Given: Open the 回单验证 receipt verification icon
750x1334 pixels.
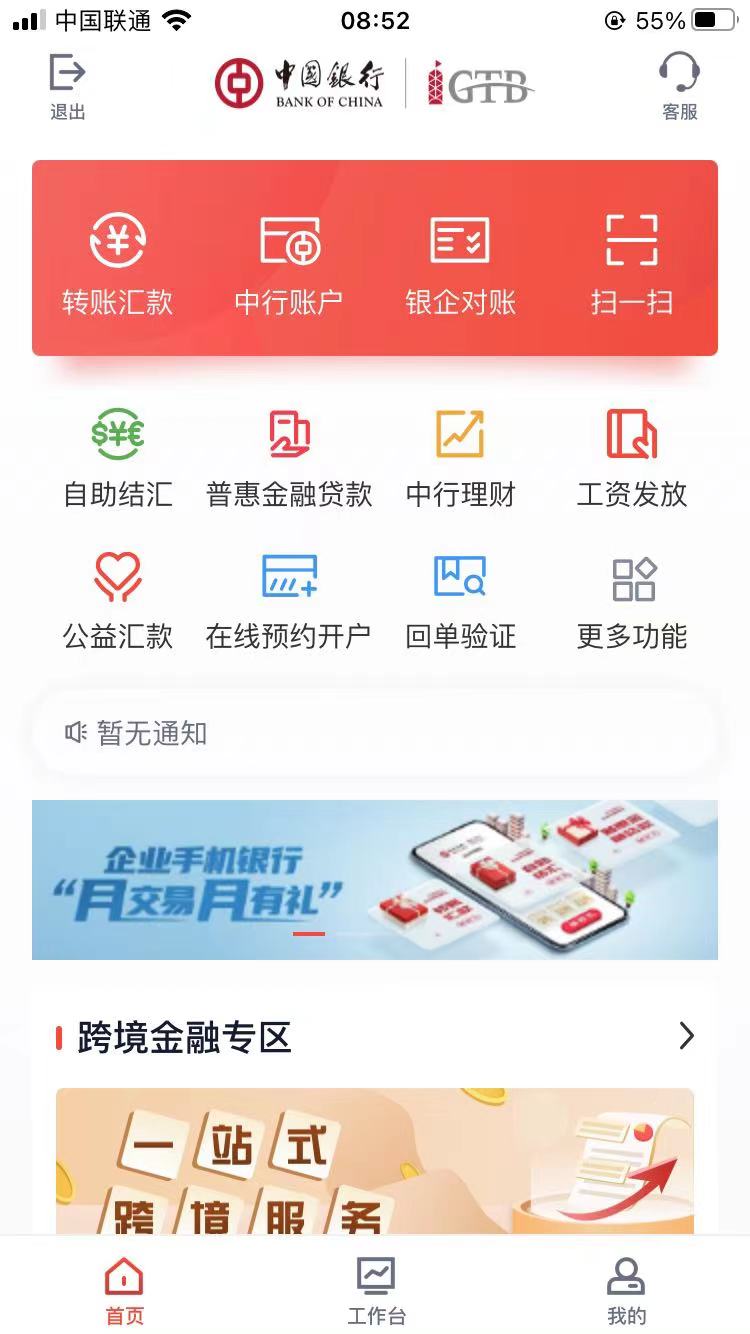Looking at the screenshot, I should pos(459,597).
